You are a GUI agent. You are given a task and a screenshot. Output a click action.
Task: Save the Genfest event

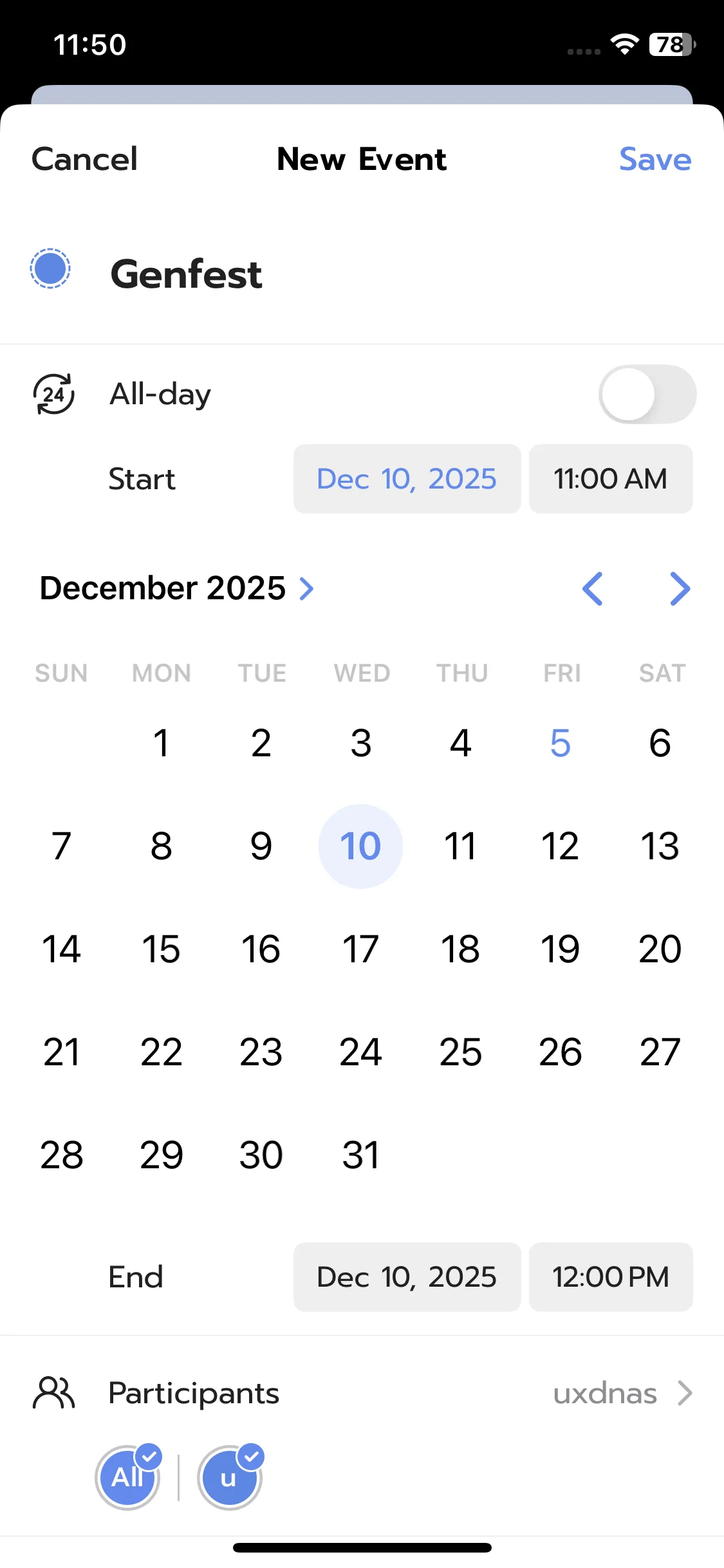click(654, 159)
